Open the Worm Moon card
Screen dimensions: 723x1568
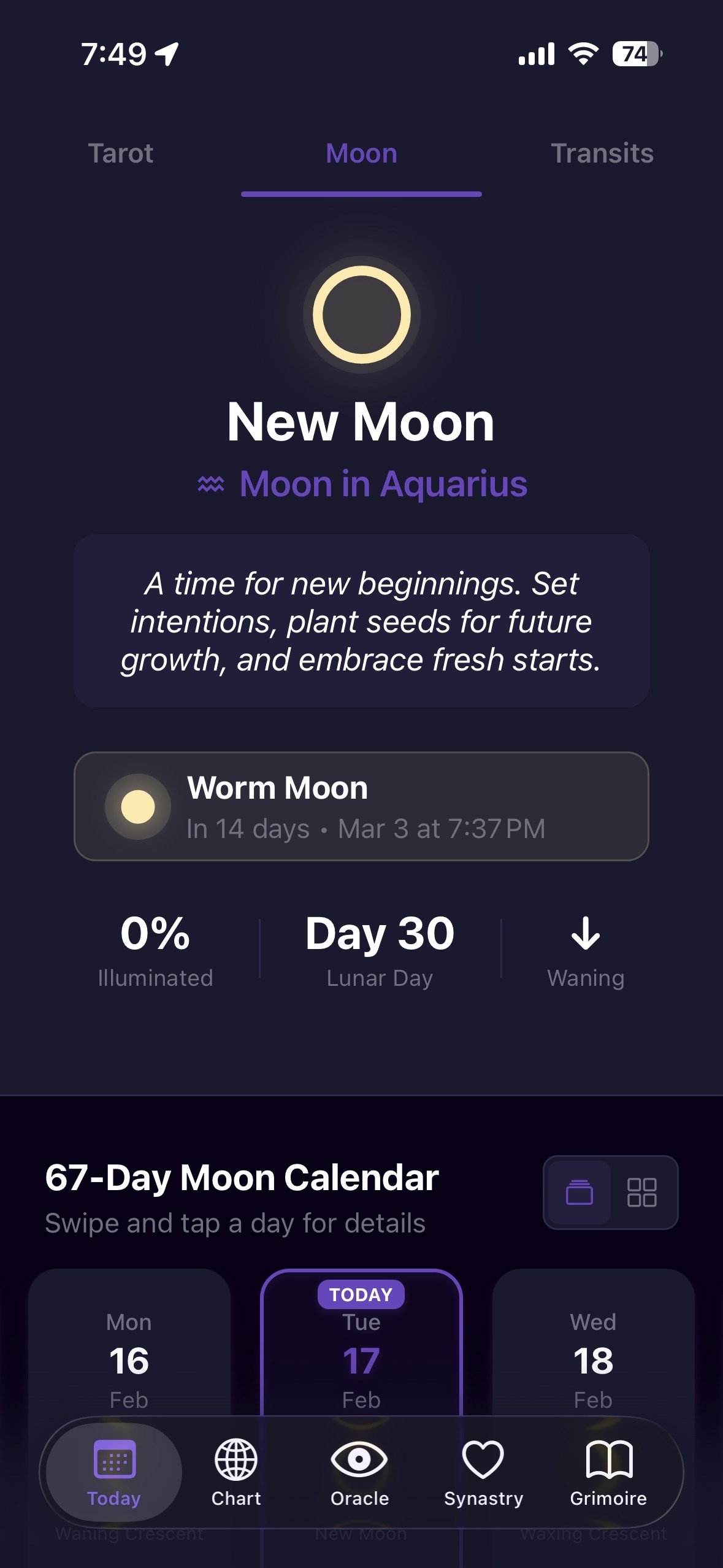(x=361, y=806)
